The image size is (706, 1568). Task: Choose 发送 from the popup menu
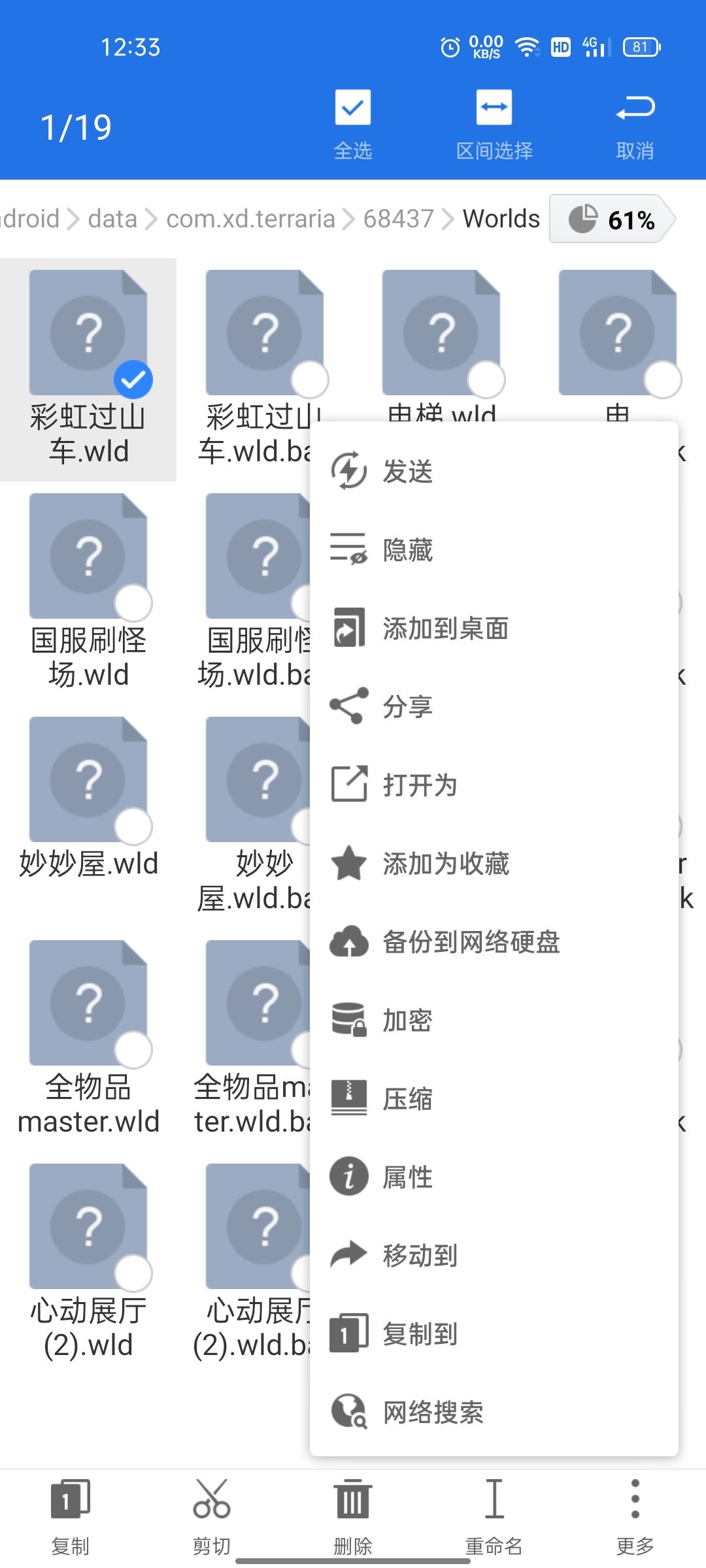(x=494, y=471)
